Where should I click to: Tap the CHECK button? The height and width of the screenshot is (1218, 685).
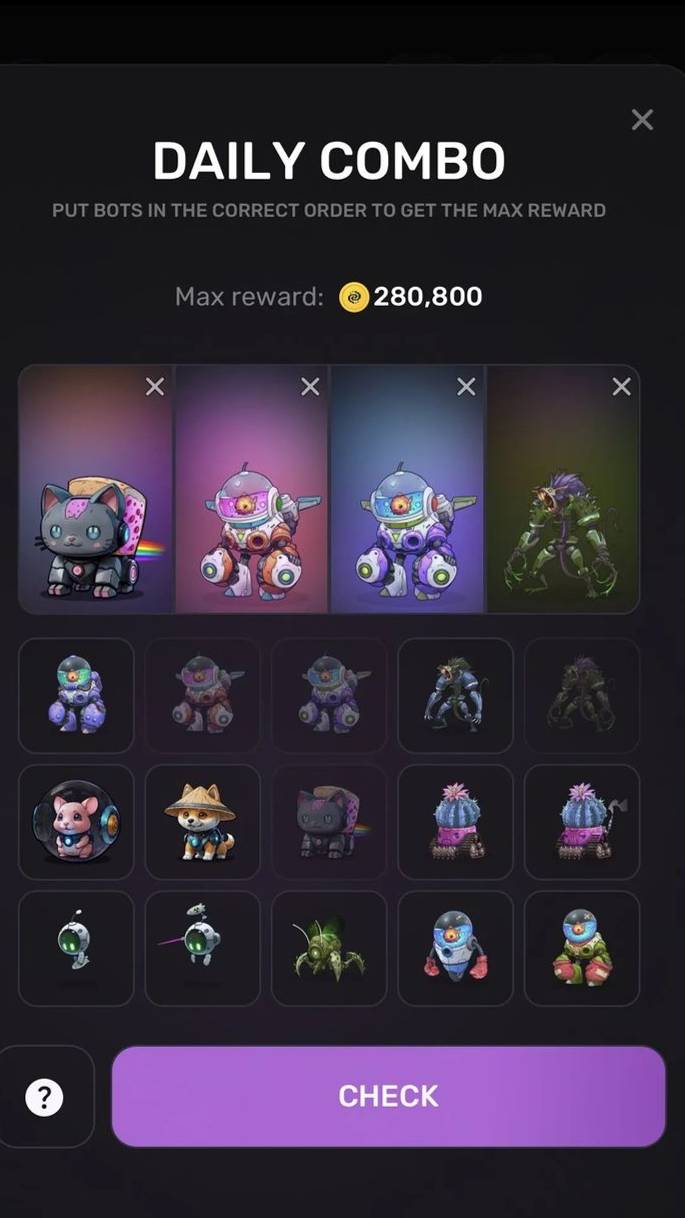tap(388, 1096)
